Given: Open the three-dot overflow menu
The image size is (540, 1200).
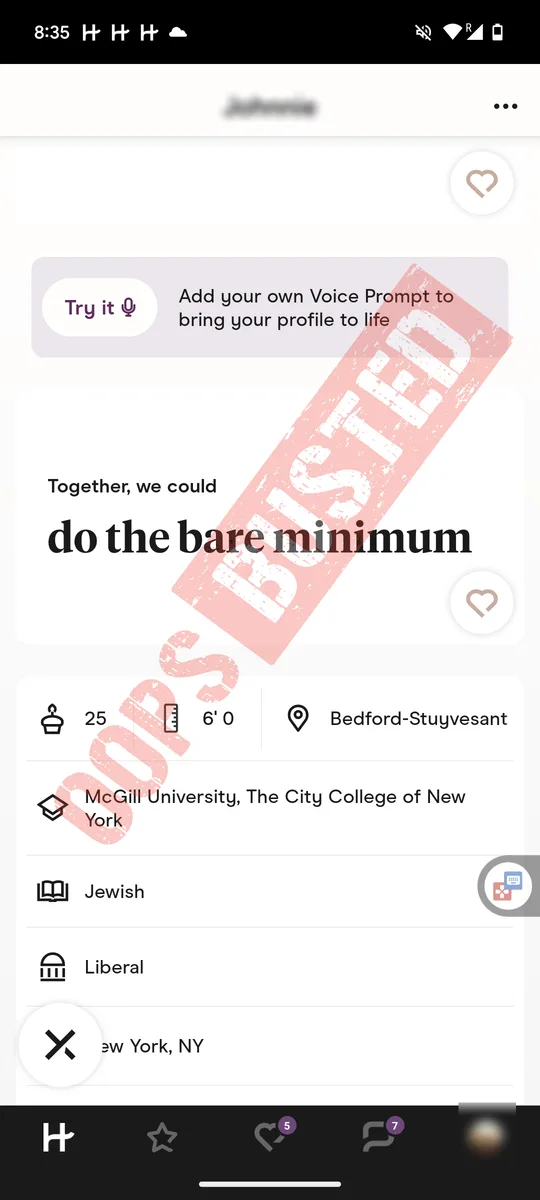Looking at the screenshot, I should pyautogui.click(x=506, y=106).
